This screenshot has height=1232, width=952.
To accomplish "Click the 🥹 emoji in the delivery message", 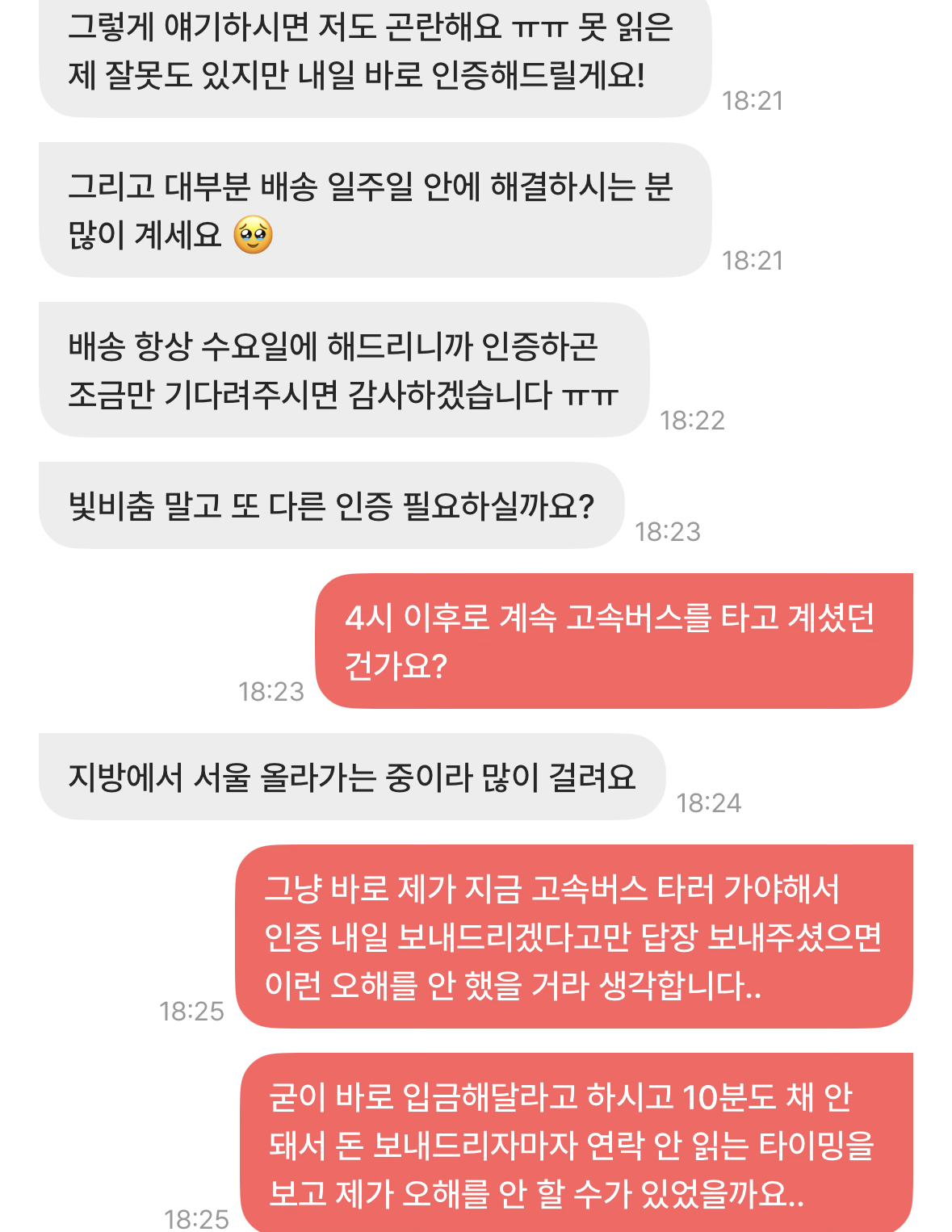I will (254, 234).
